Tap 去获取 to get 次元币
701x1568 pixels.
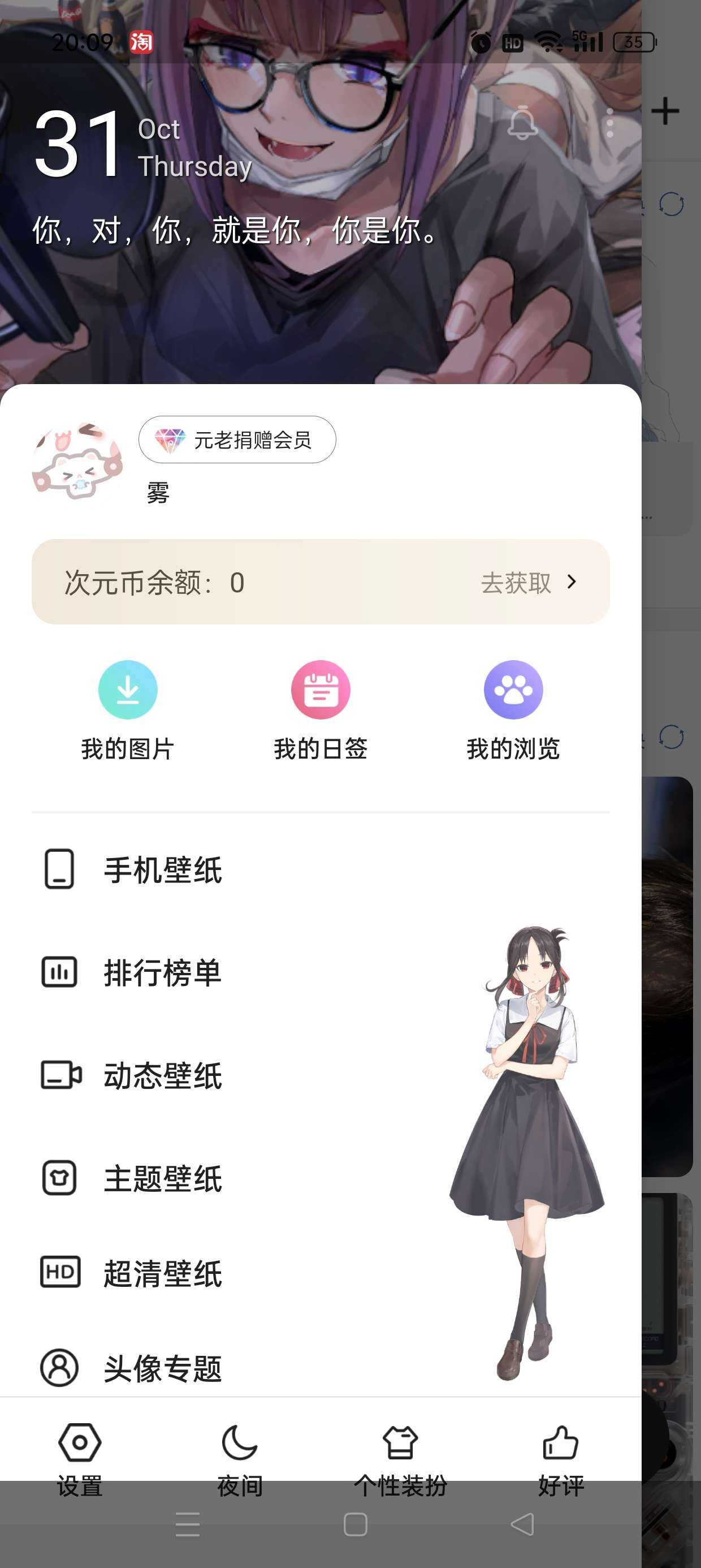point(527,583)
